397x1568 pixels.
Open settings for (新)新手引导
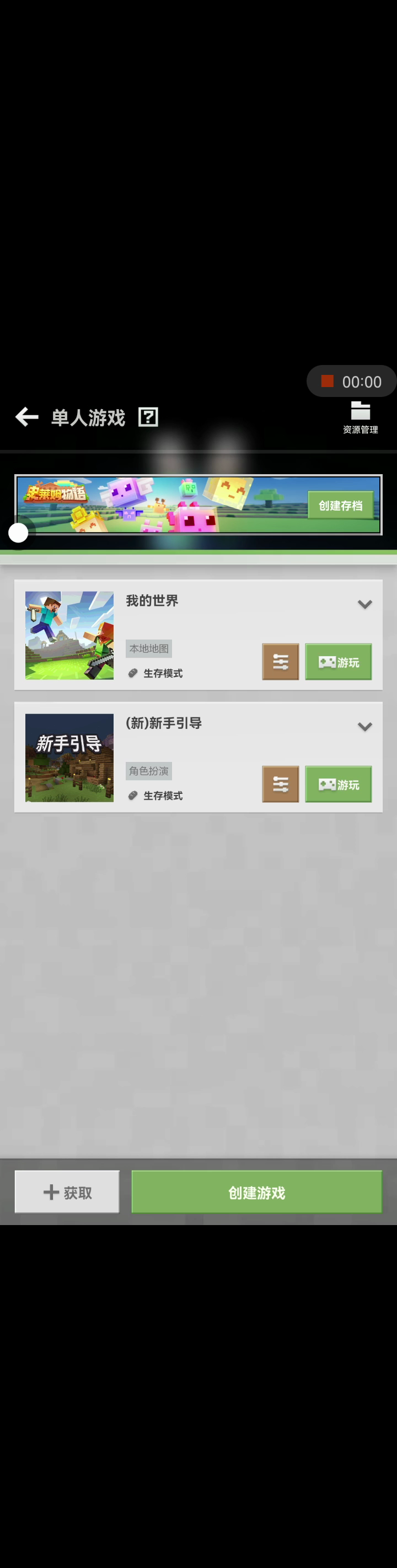point(280,784)
